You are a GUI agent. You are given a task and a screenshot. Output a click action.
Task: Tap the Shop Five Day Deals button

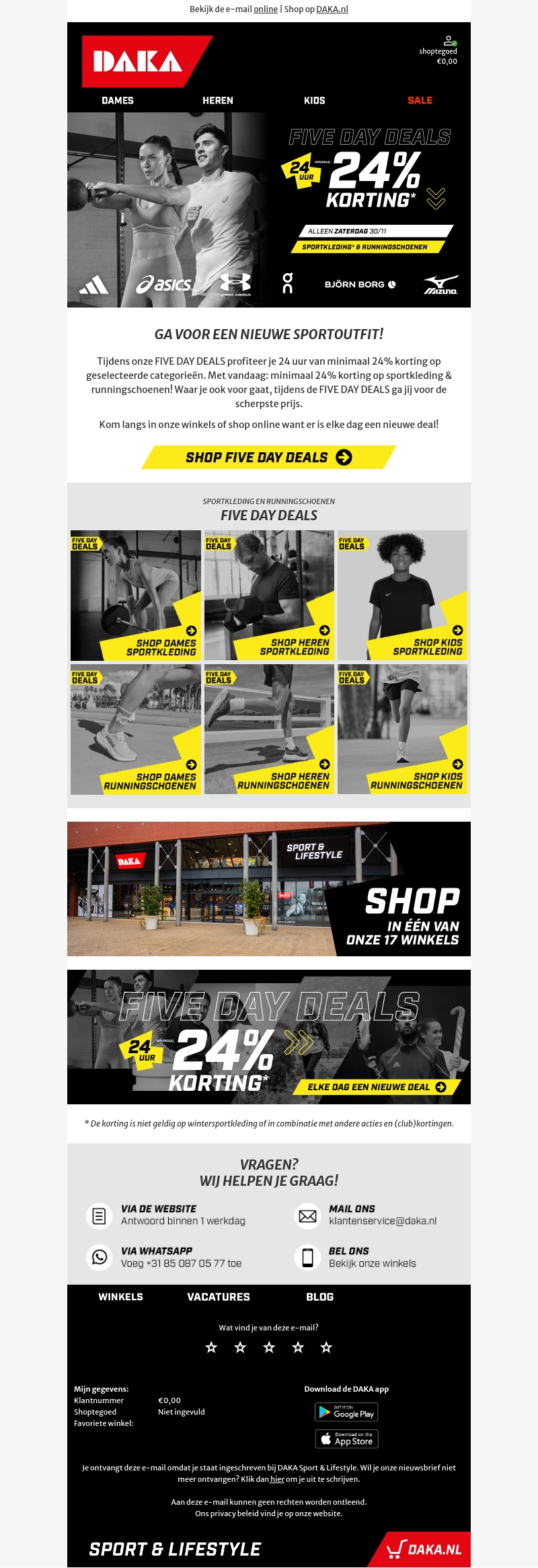point(268,458)
